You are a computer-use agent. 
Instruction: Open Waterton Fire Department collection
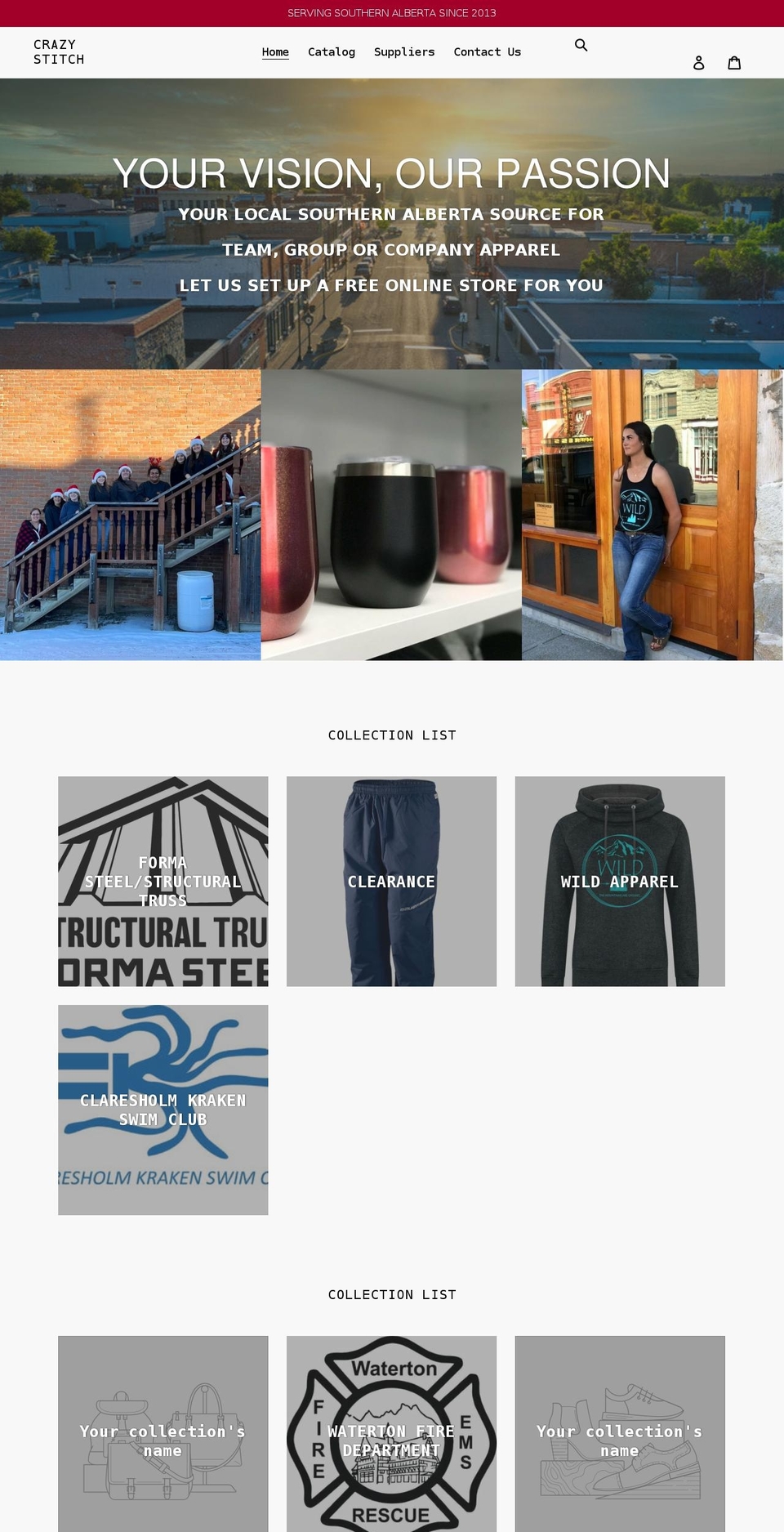pyautogui.click(x=391, y=1440)
